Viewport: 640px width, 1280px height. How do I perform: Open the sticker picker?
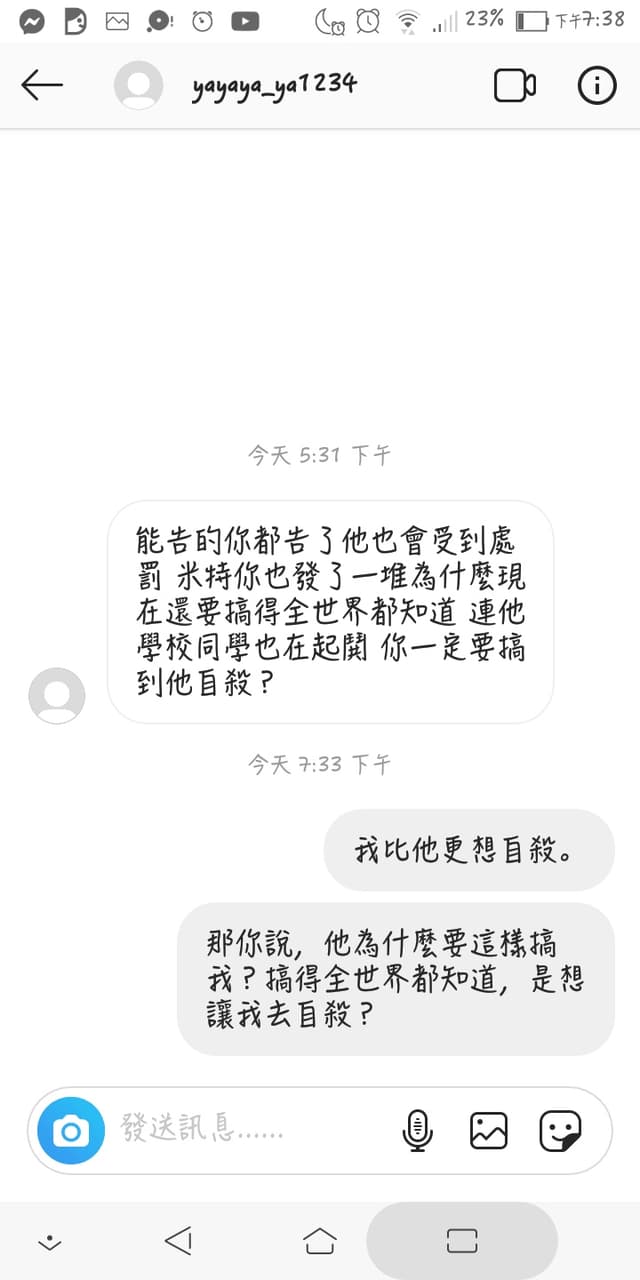click(x=560, y=1131)
